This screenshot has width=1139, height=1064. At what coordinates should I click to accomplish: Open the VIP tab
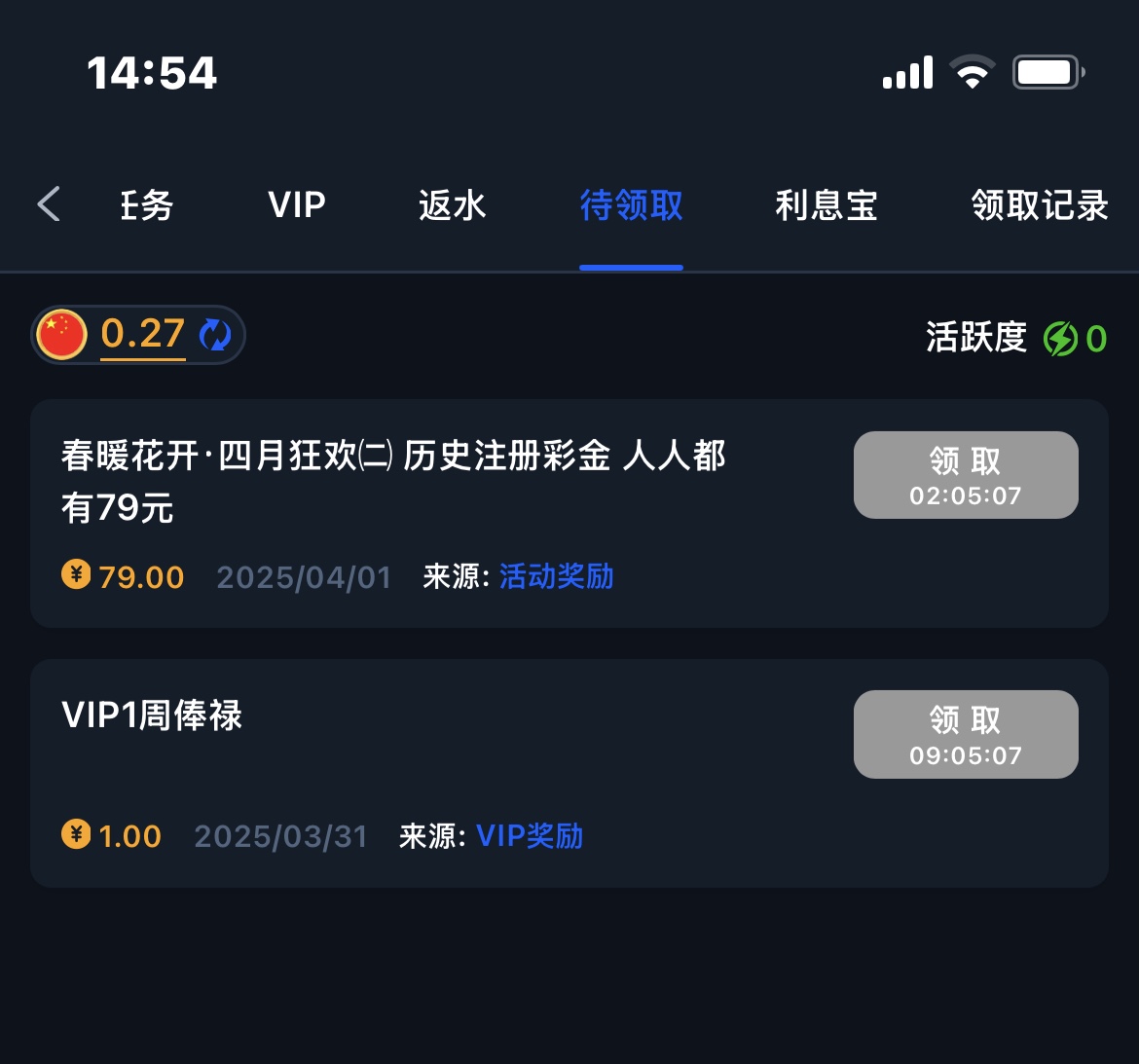[297, 205]
